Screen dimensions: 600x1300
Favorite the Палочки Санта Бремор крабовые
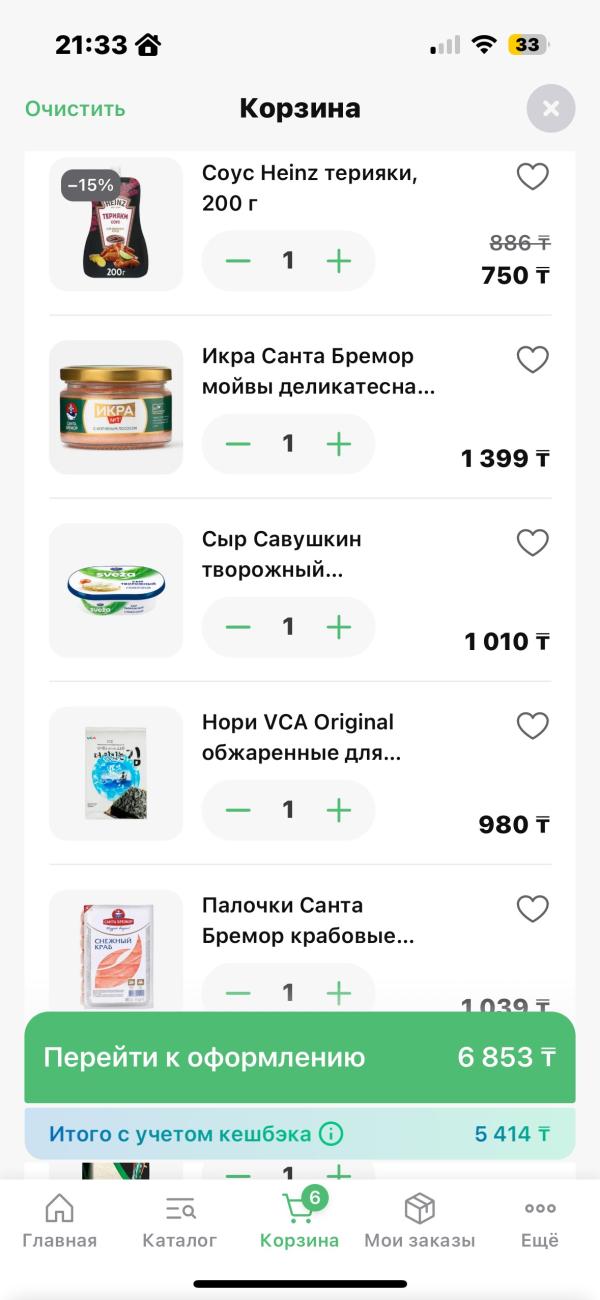point(532,909)
